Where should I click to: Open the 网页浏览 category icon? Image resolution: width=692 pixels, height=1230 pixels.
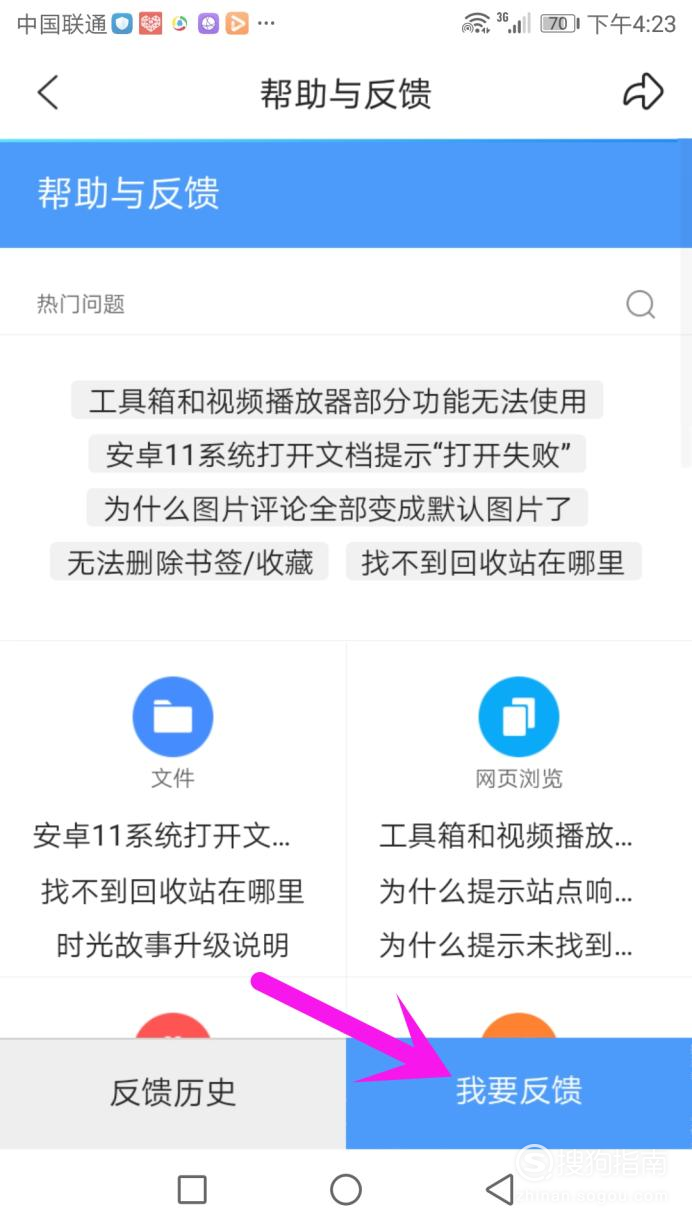(x=518, y=717)
